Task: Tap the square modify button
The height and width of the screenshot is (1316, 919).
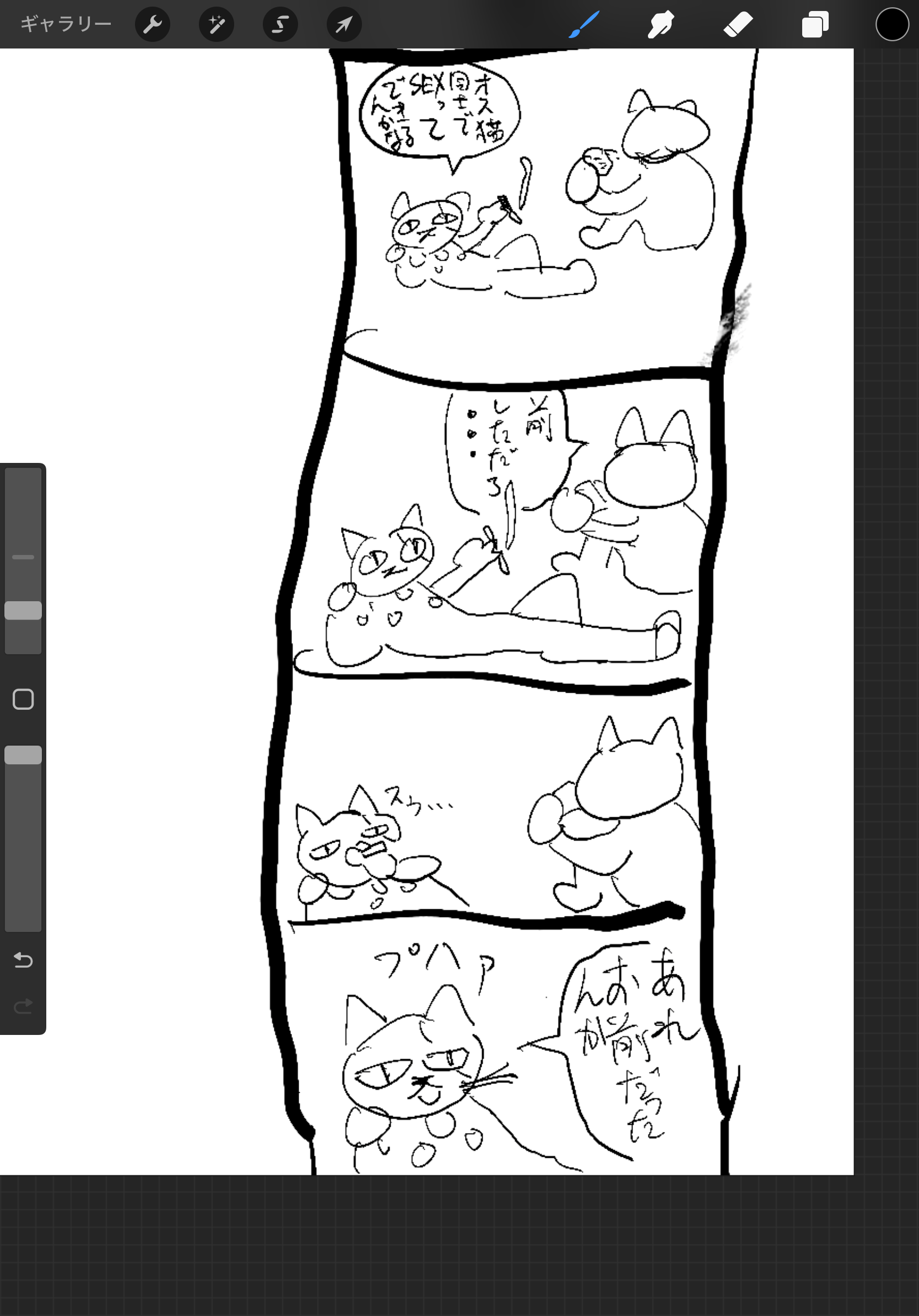Action: [23, 699]
